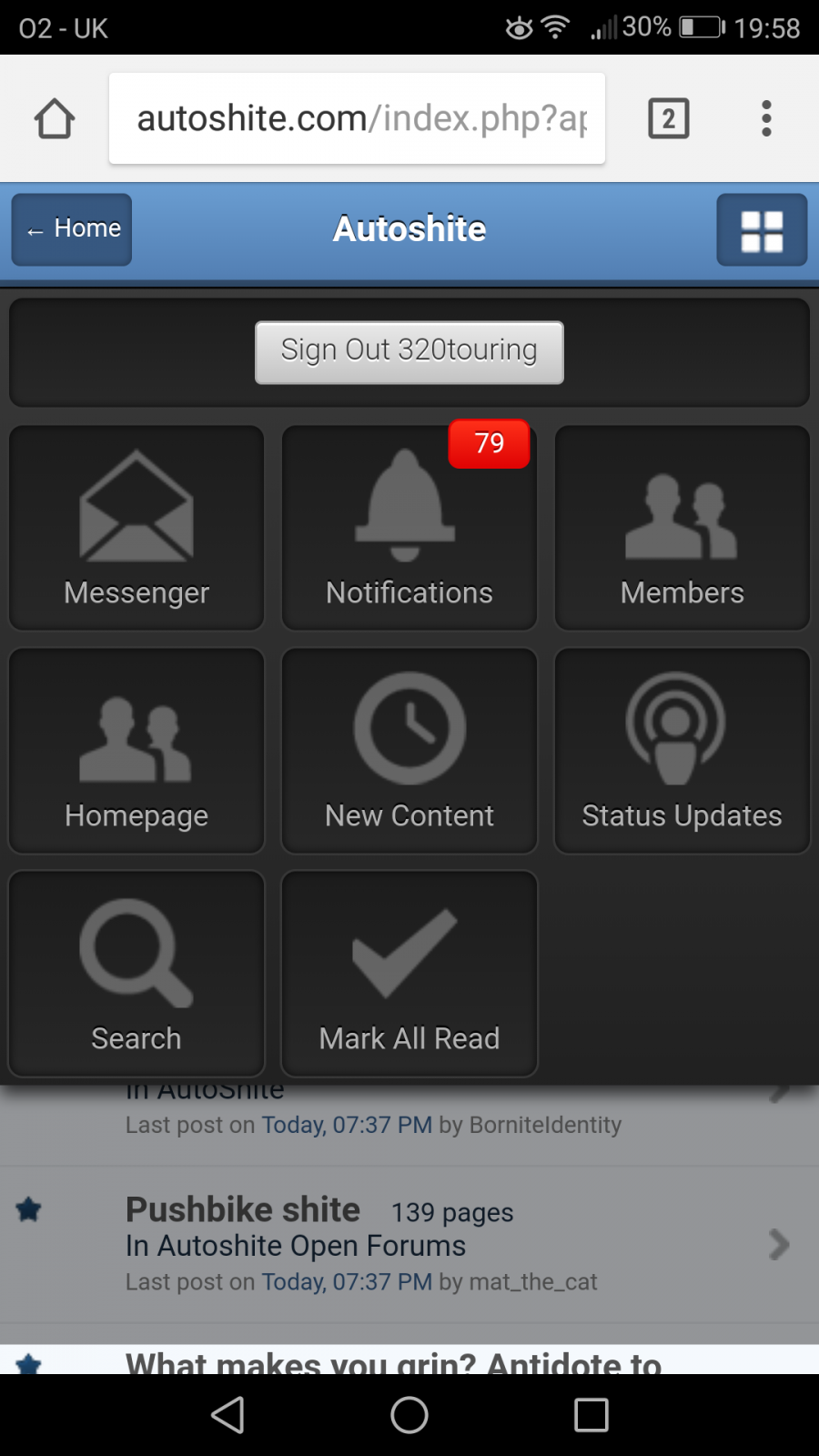Select Mark All Read

409,974
